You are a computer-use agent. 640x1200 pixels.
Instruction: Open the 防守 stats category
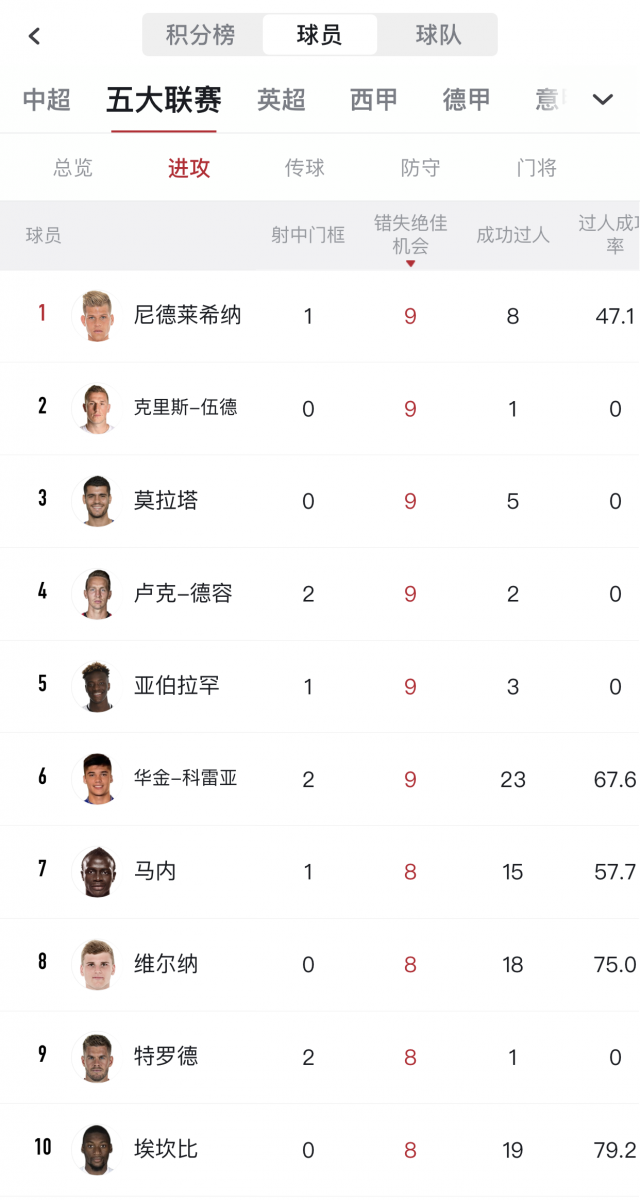point(421,168)
